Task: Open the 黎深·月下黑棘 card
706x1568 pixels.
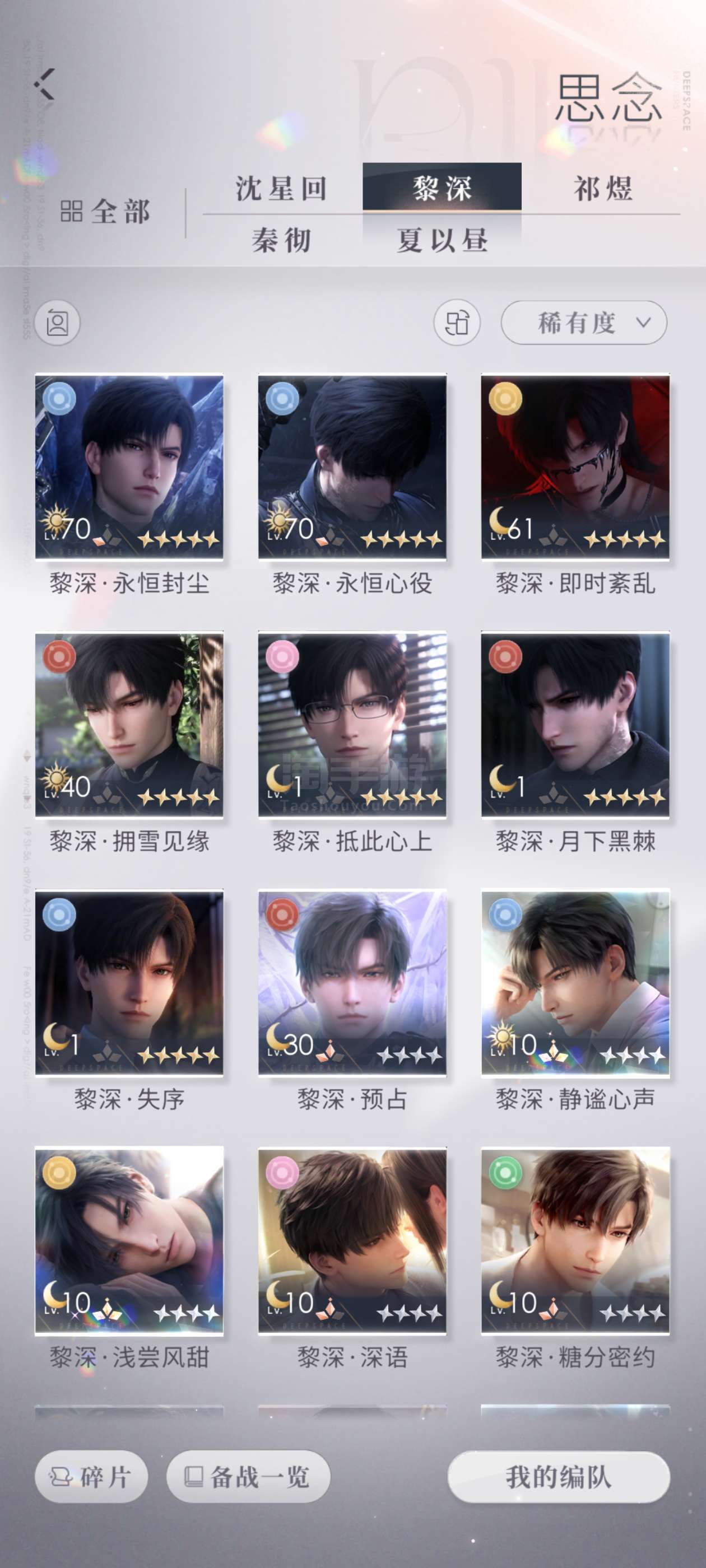Action: (x=575, y=725)
